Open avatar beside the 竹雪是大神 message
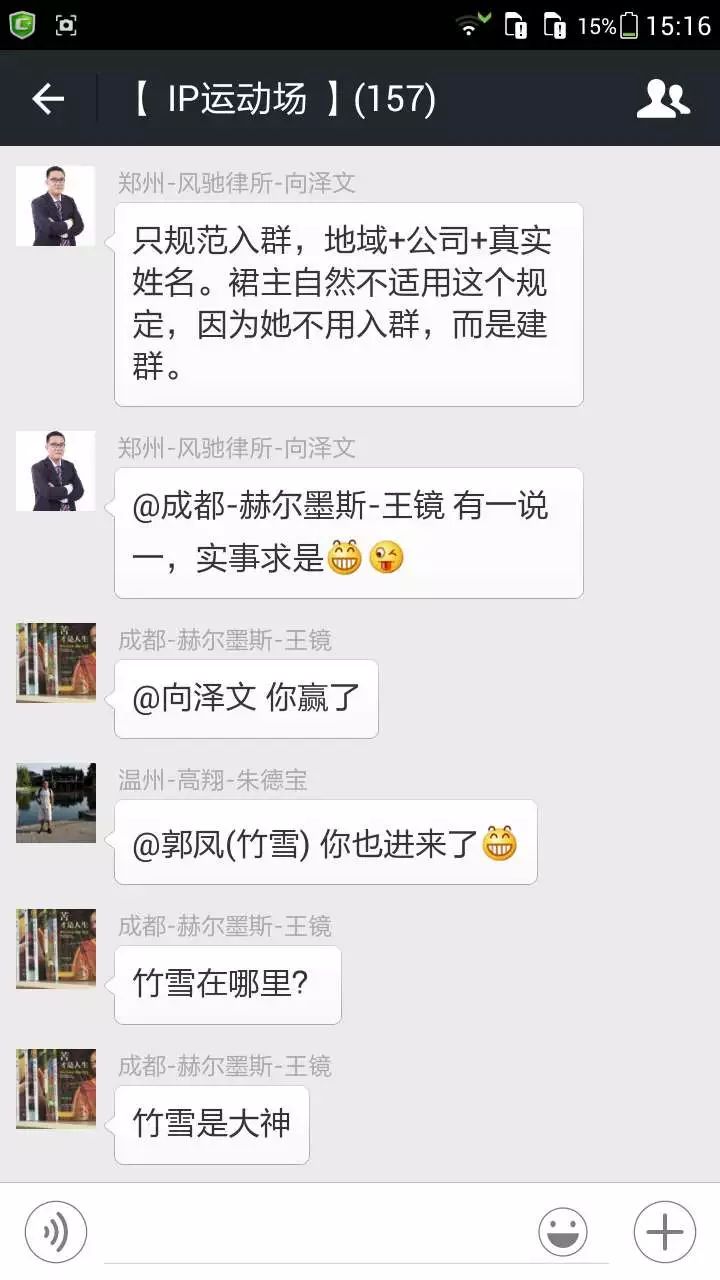720x1280 pixels. (56, 1089)
